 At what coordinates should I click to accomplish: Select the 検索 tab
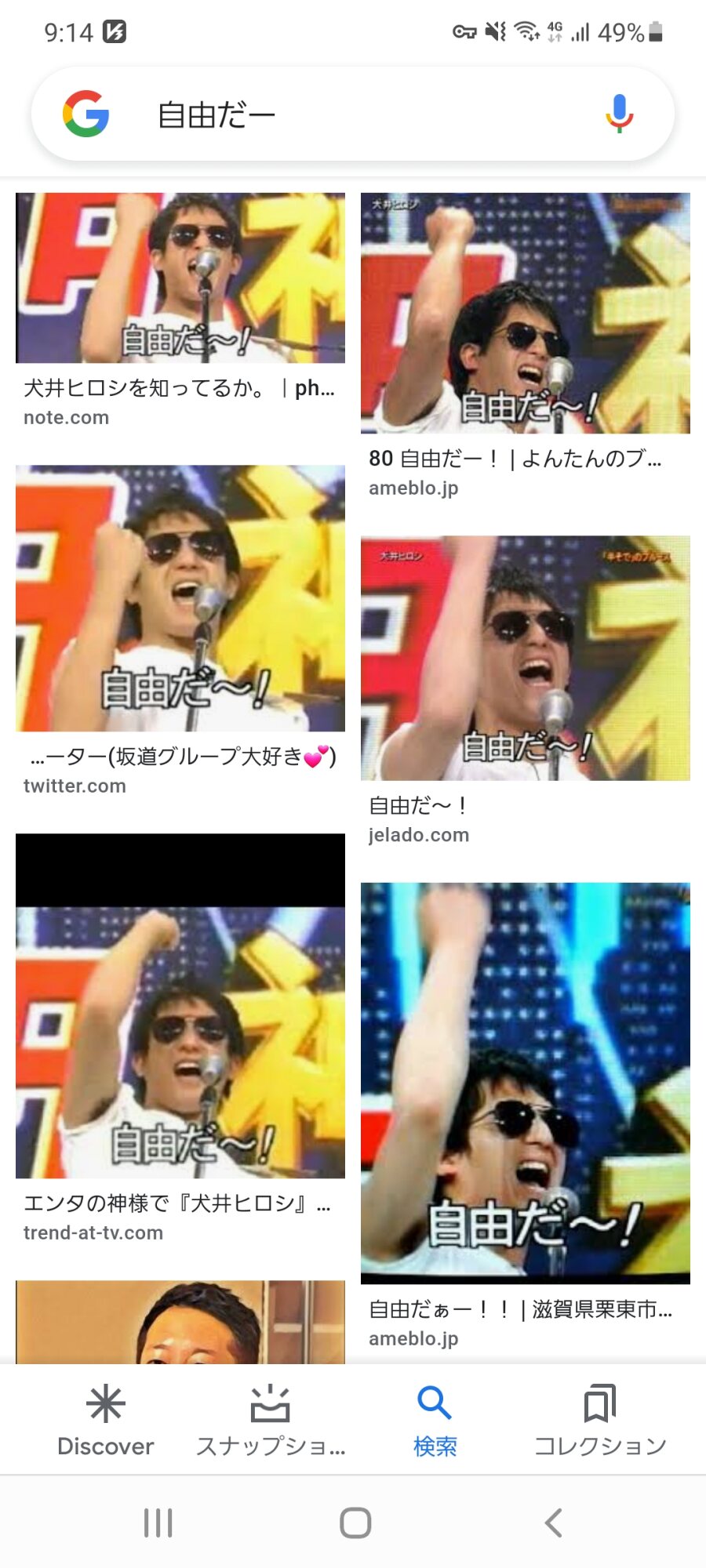pyautogui.click(x=435, y=1420)
